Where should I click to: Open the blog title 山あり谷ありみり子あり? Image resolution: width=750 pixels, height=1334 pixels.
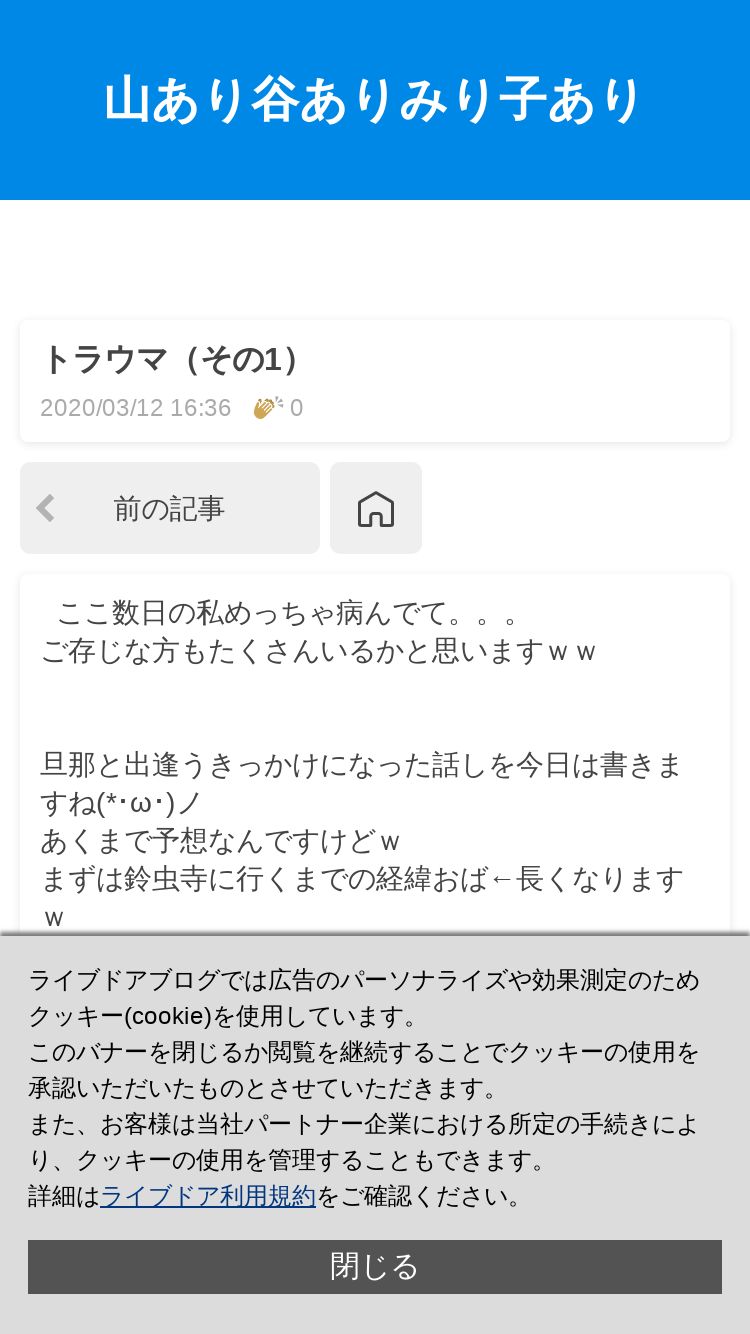point(374,100)
